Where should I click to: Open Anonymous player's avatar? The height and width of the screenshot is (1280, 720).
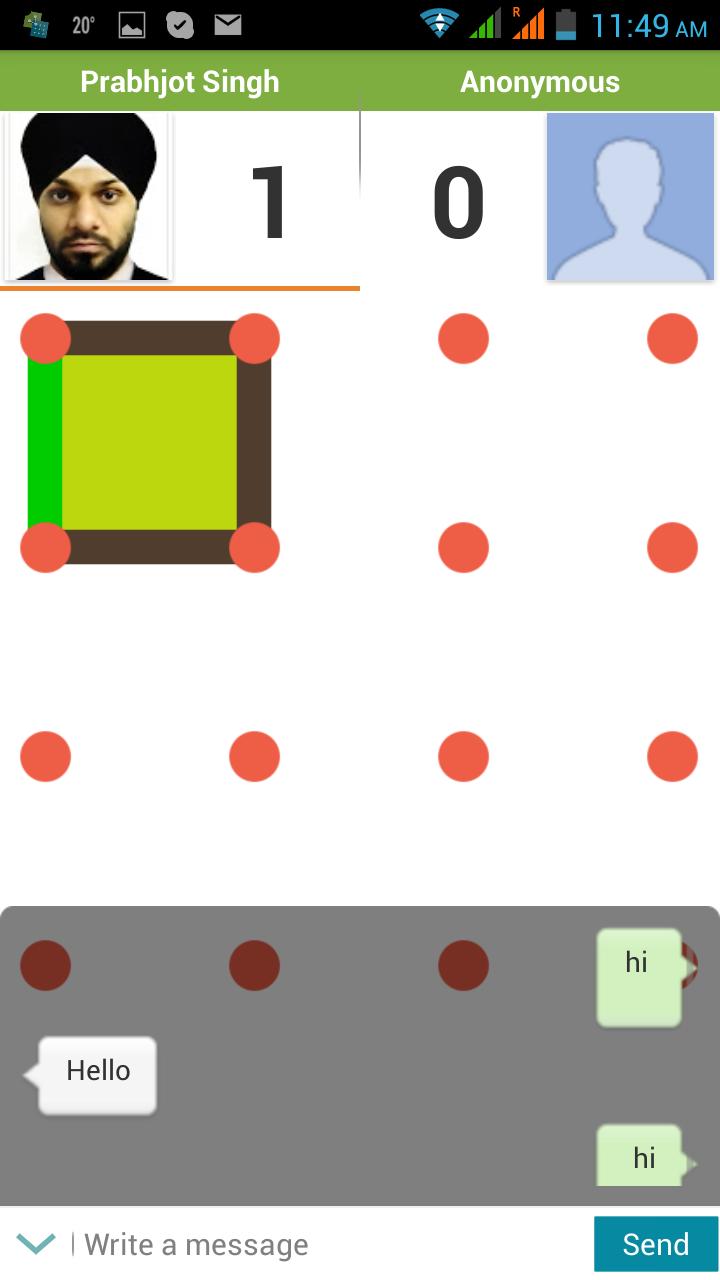pyautogui.click(x=630, y=197)
